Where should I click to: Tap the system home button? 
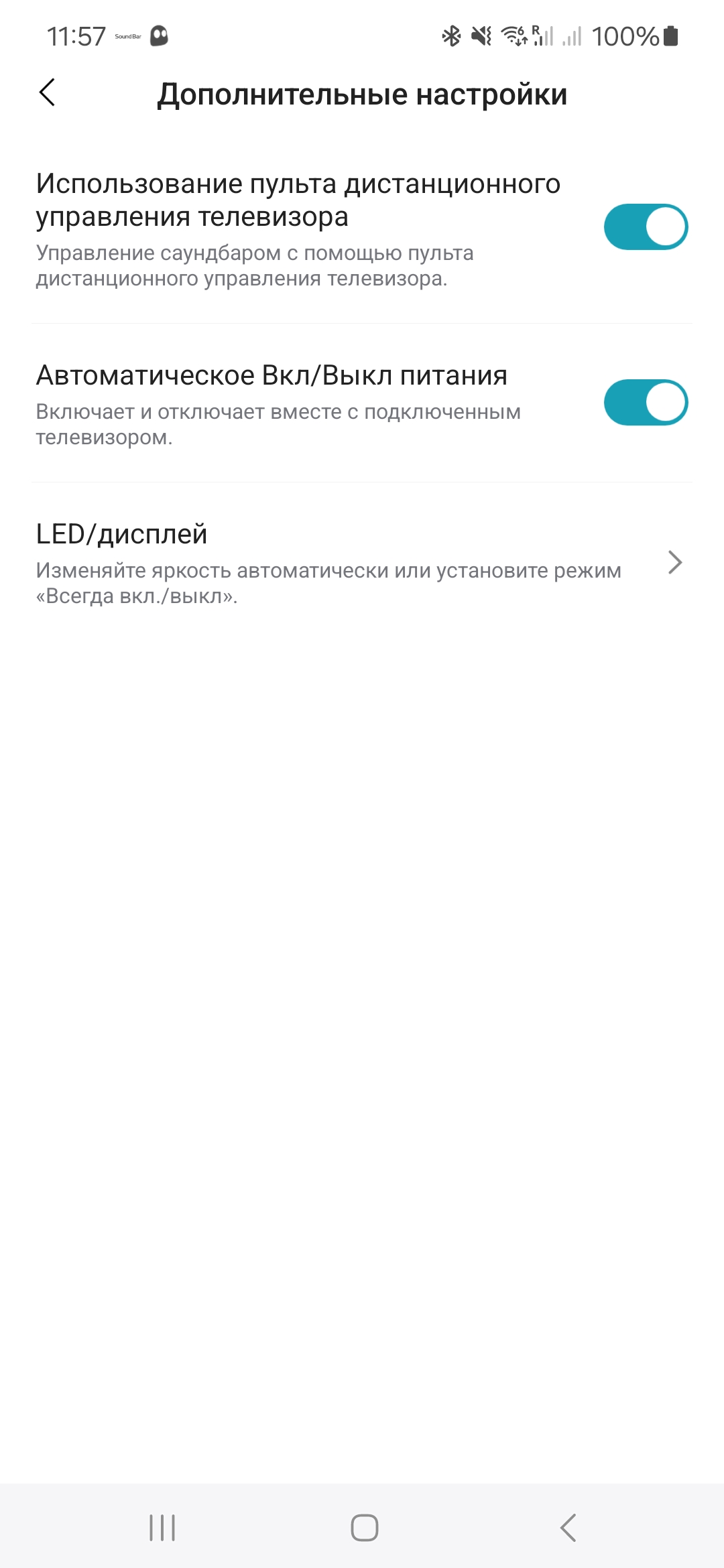(x=364, y=1528)
